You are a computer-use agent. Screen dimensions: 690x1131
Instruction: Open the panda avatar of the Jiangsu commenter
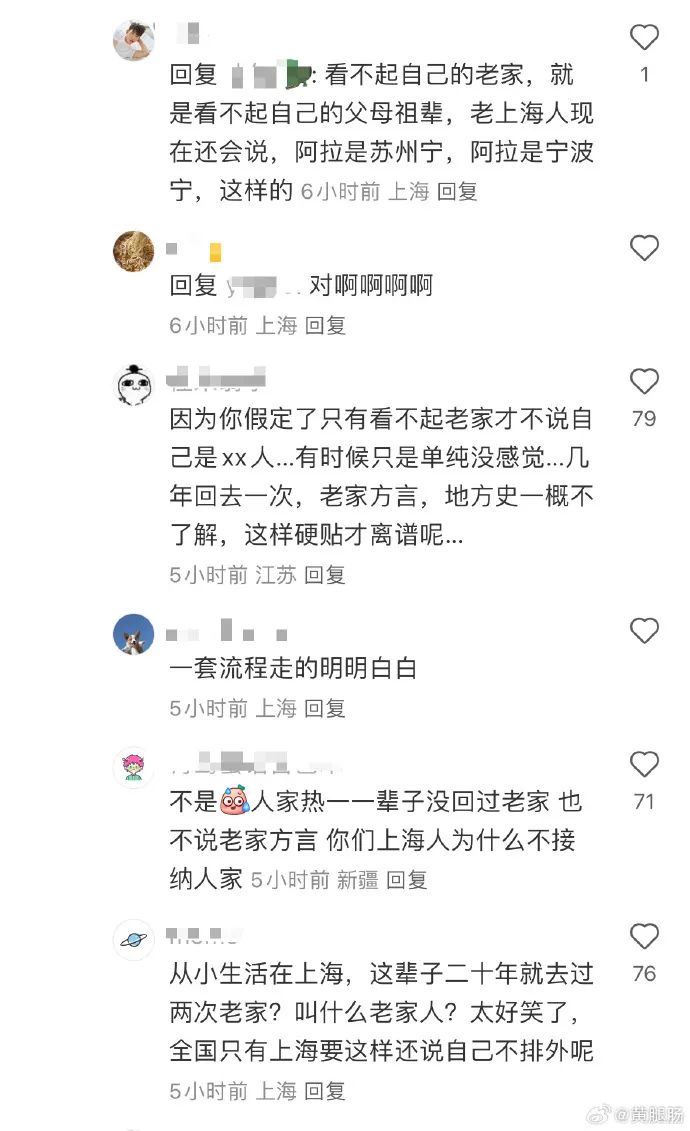click(134, 385)
